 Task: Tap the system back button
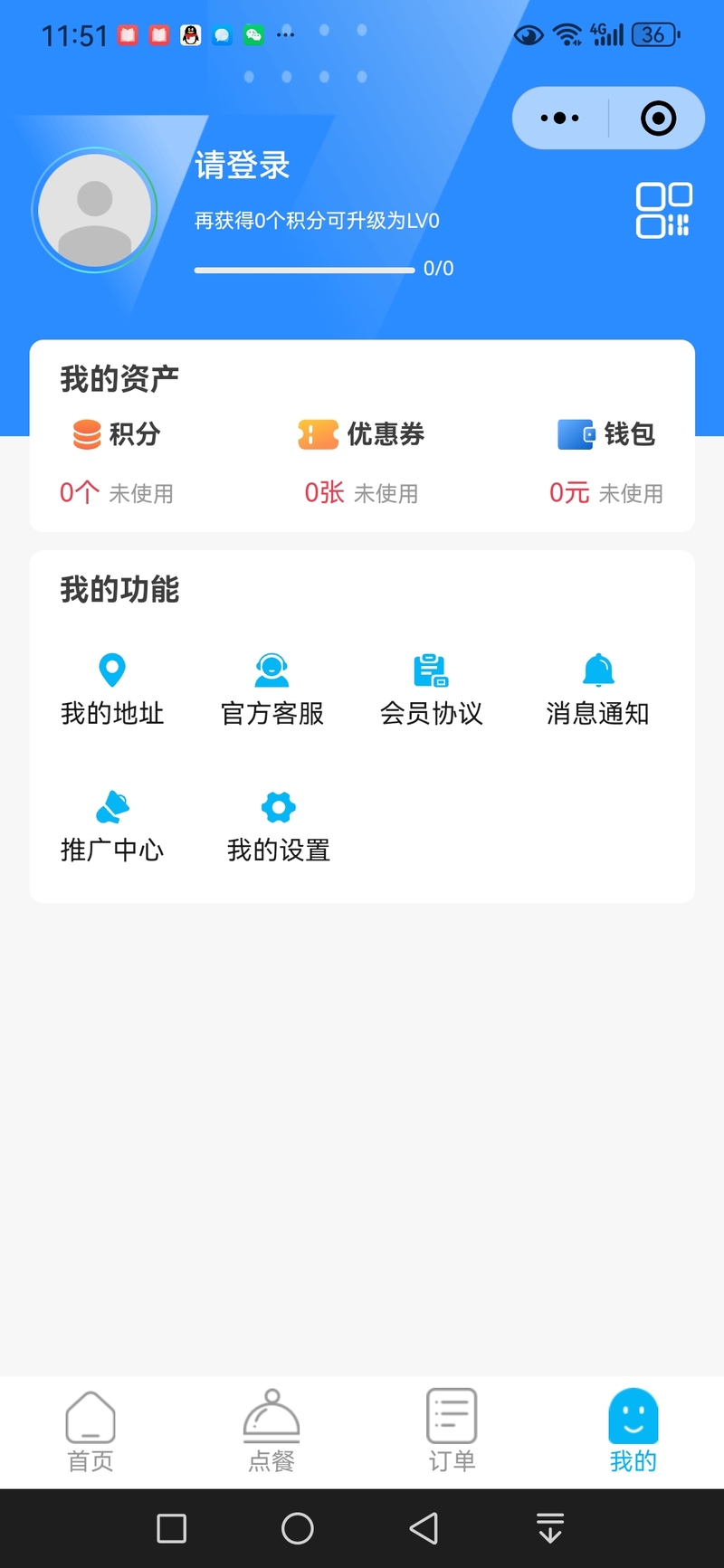pos(424,1528)
